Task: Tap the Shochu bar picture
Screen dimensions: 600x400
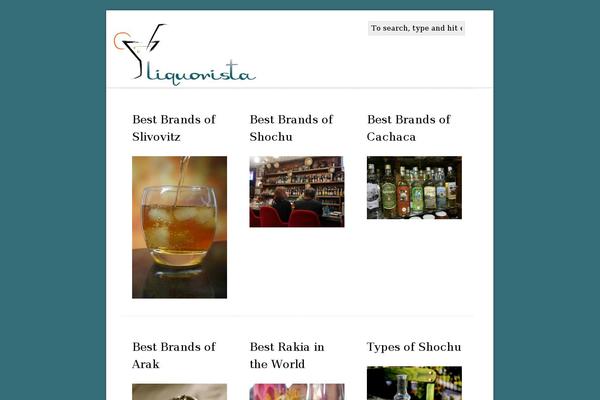Action: coord(297,191)
